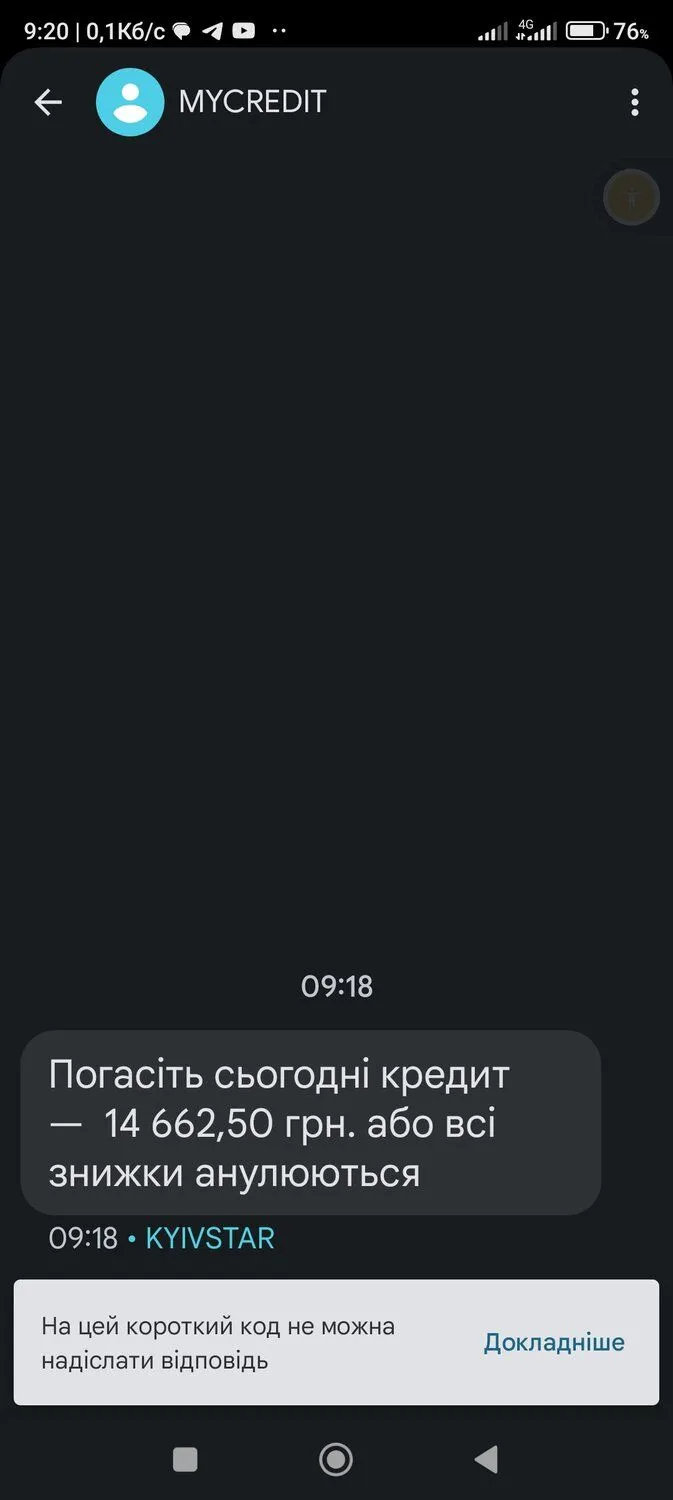Open the overflow menu
The width and height of the screenshot is (673, 1500).
635,102
